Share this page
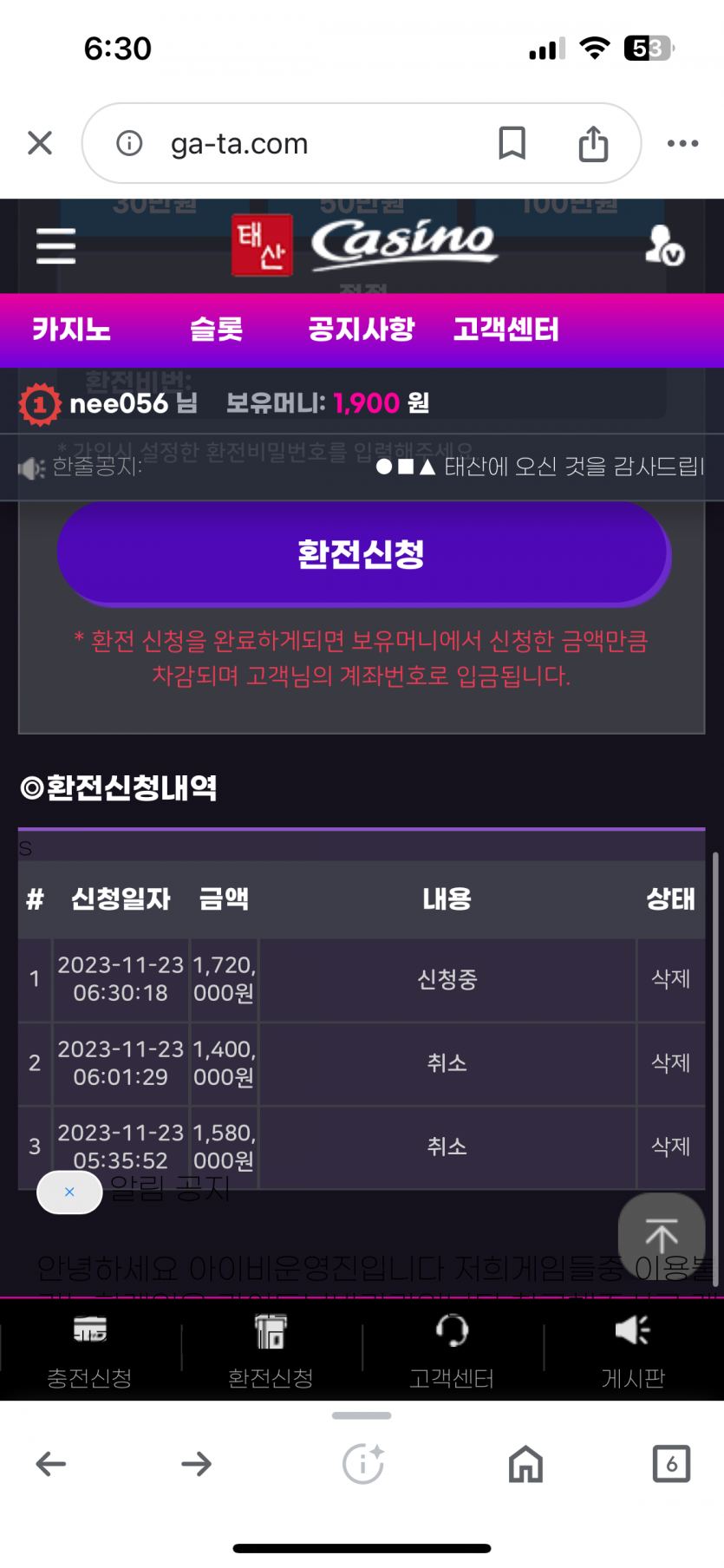Screen dimensions: 724x1568 click(x=593, y=143)
